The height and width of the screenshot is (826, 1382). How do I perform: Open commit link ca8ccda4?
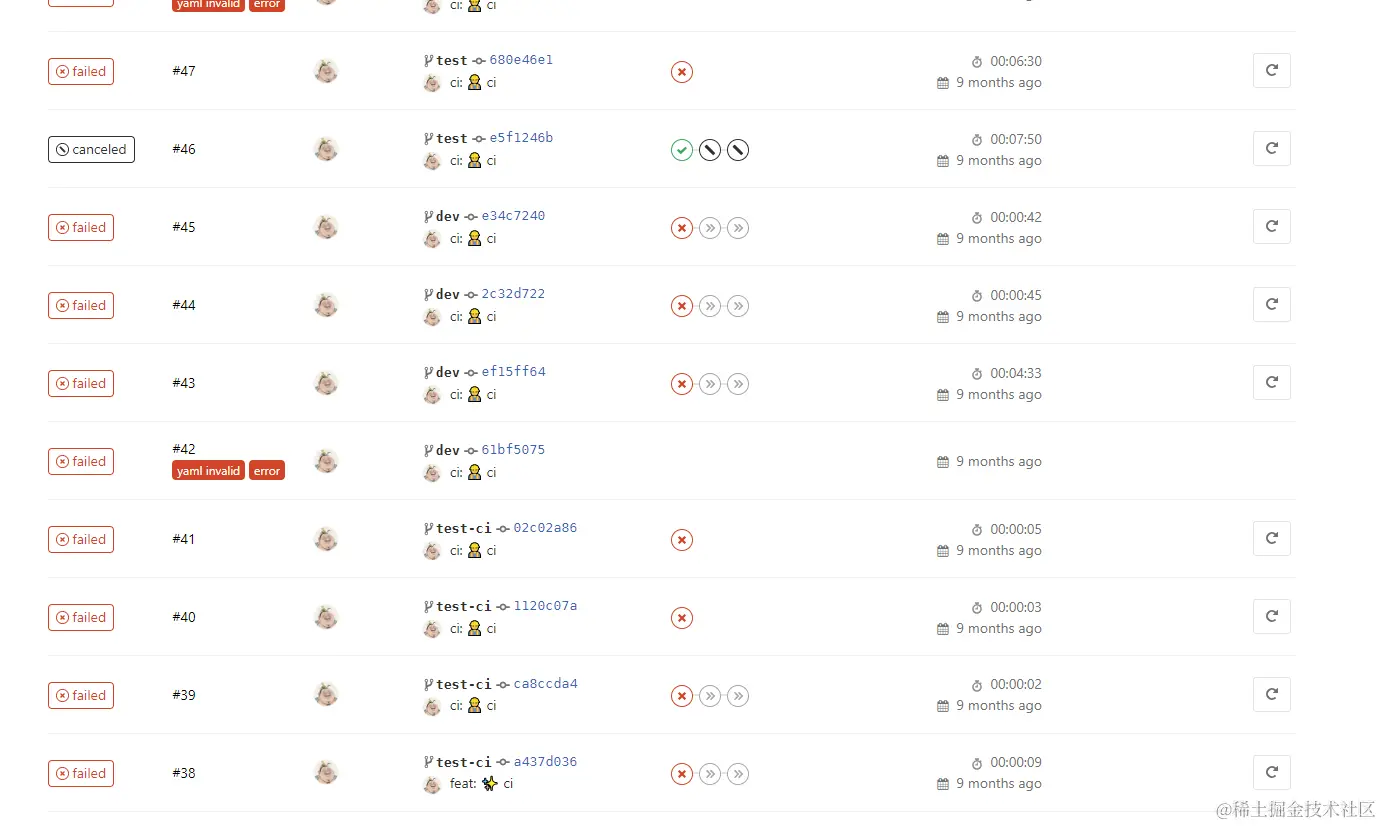pos(545,684)
